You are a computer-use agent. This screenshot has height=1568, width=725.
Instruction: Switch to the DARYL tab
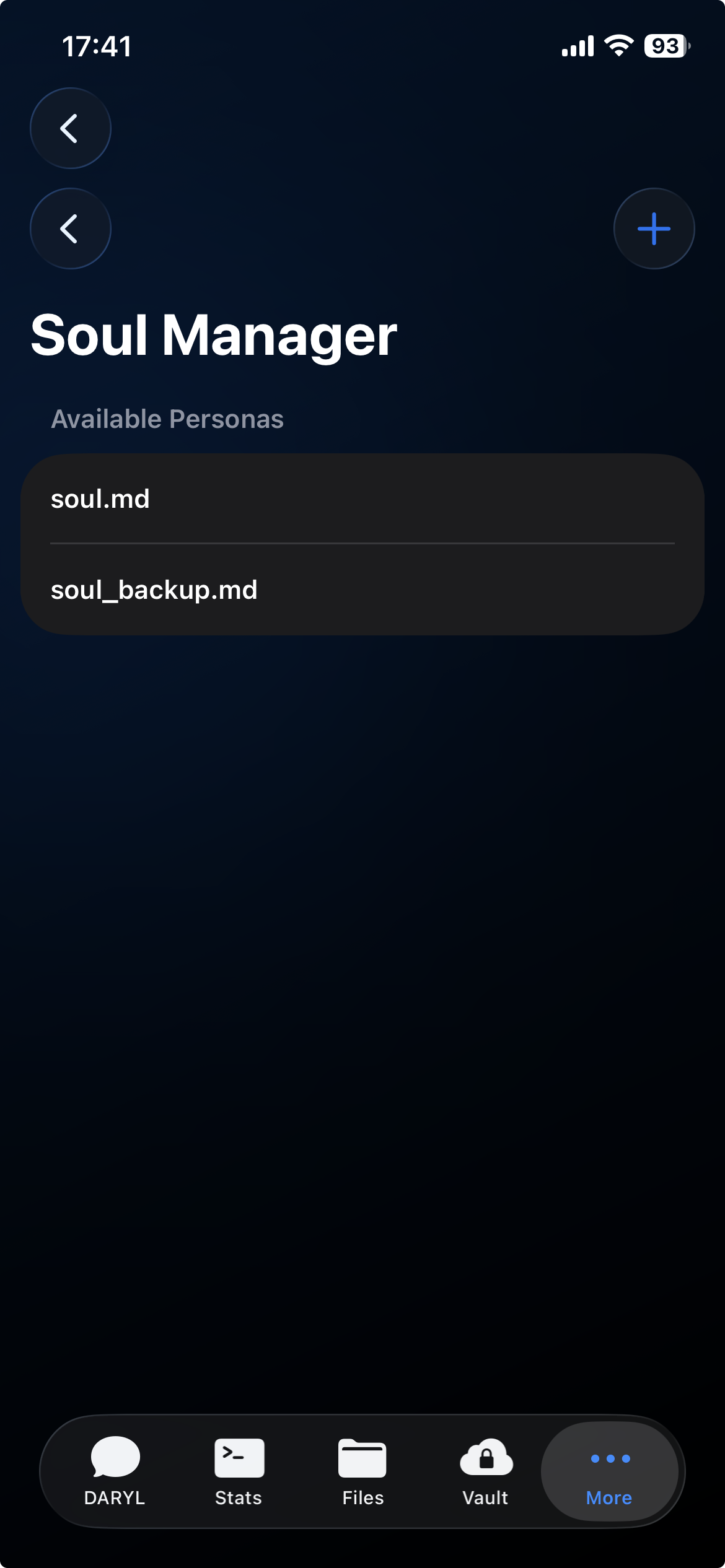(115, 1471)
